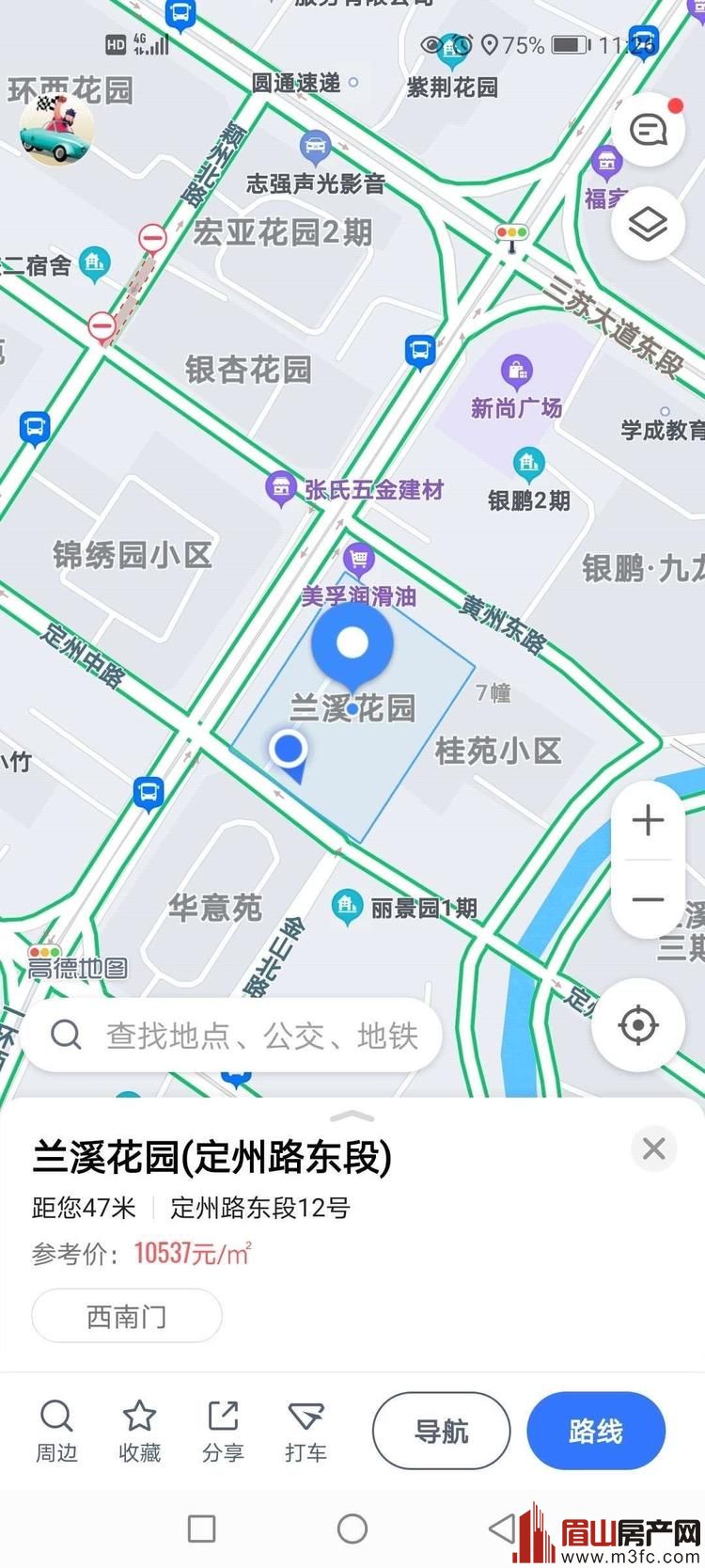Close the 兰溪花园 detail card

pos(653,1148)
